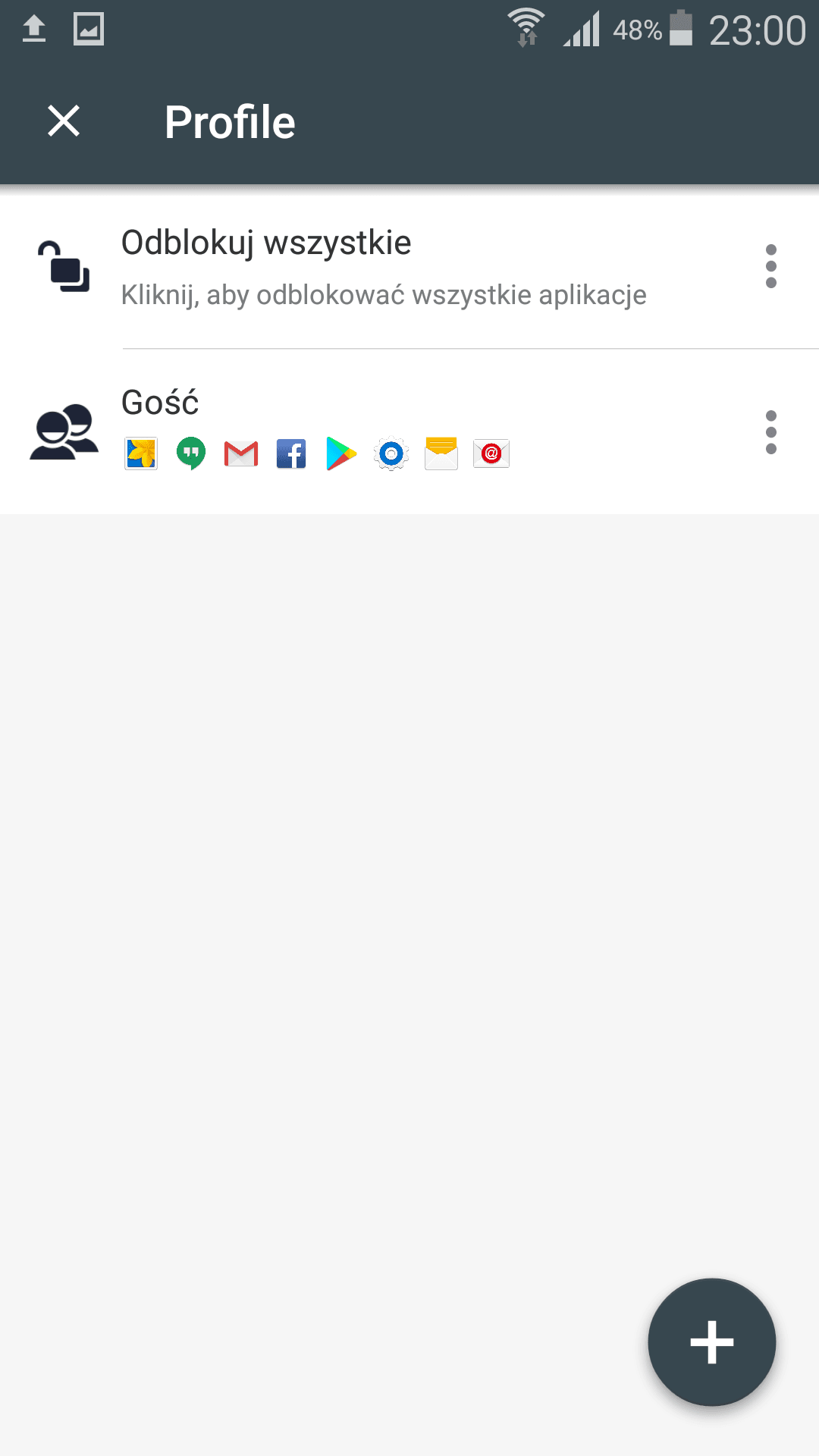This screenshot has width=819, height=1456.
Task: Open options menu for Odblokuj wszystkie
Action: point(771,266)
